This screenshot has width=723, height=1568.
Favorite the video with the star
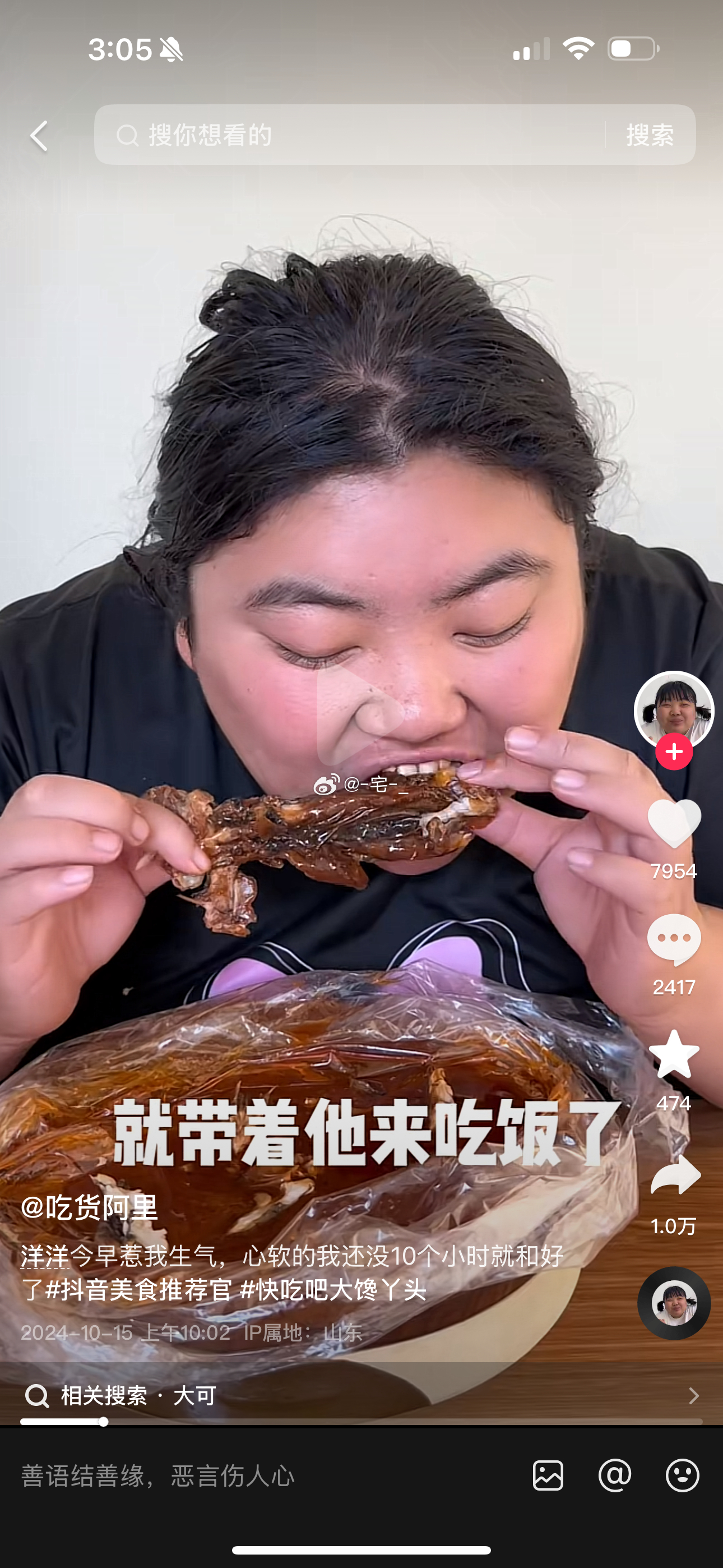[x=674, y=1055]
